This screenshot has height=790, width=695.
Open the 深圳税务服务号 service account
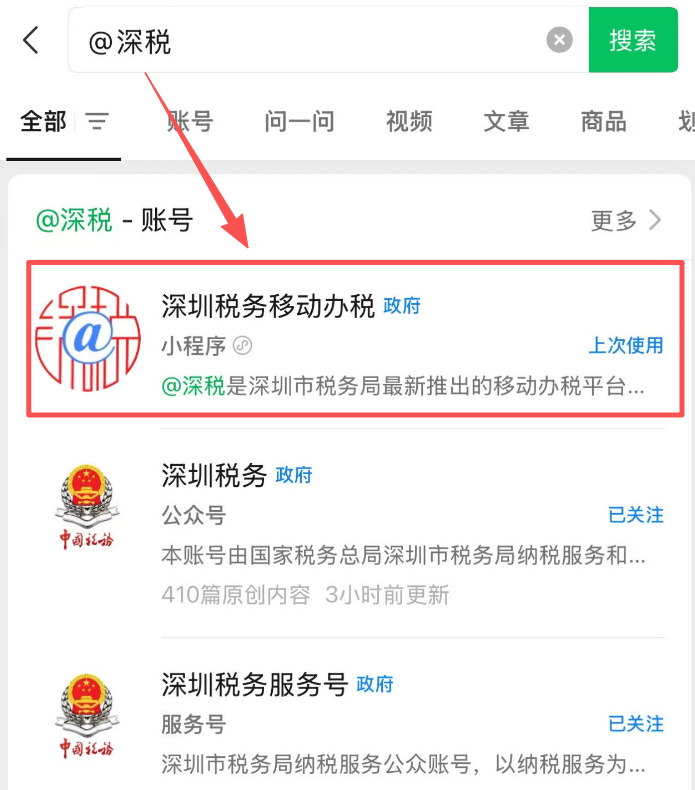(355, 720)
